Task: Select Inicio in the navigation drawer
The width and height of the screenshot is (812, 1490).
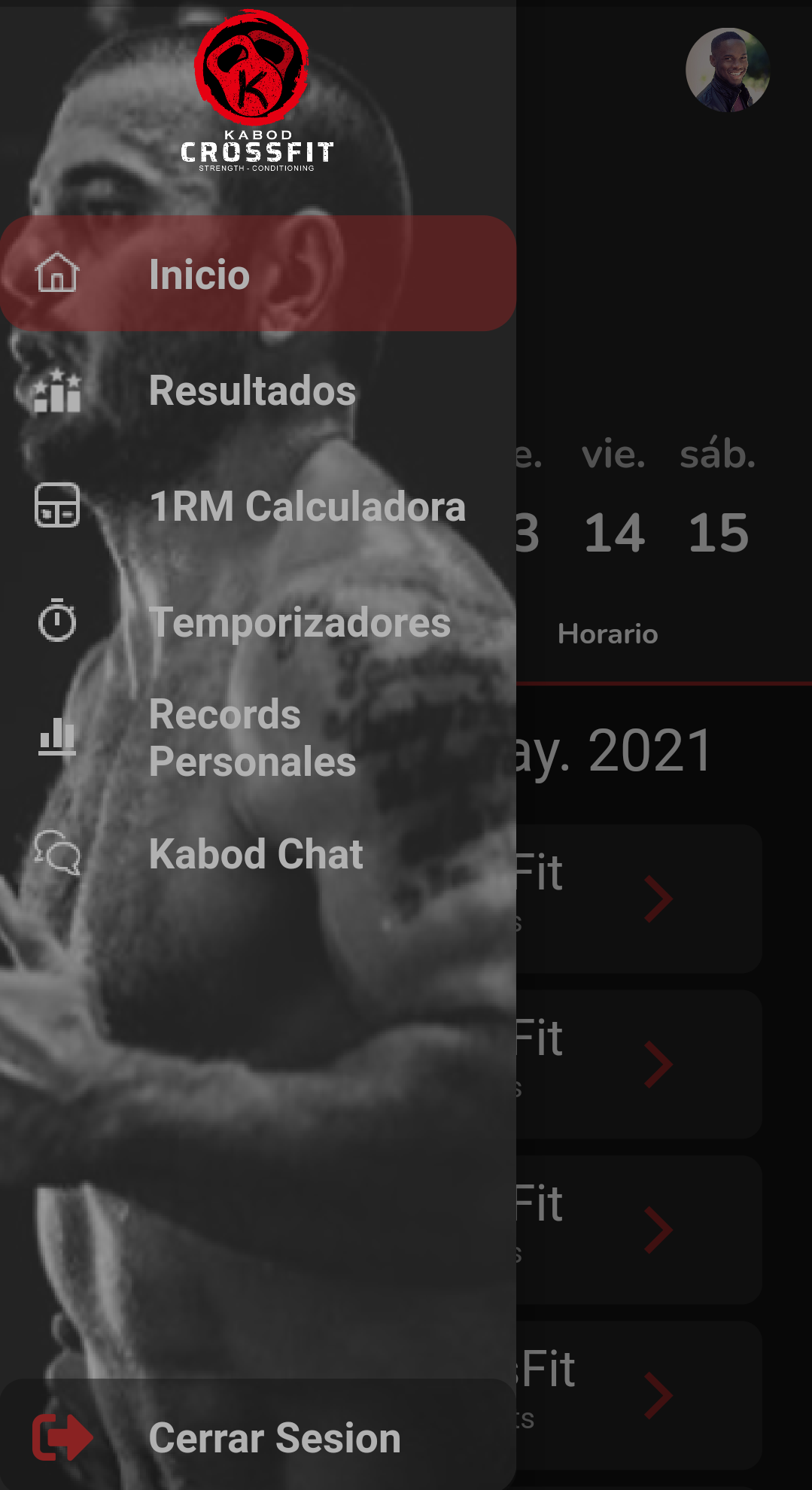Action: 198,274
